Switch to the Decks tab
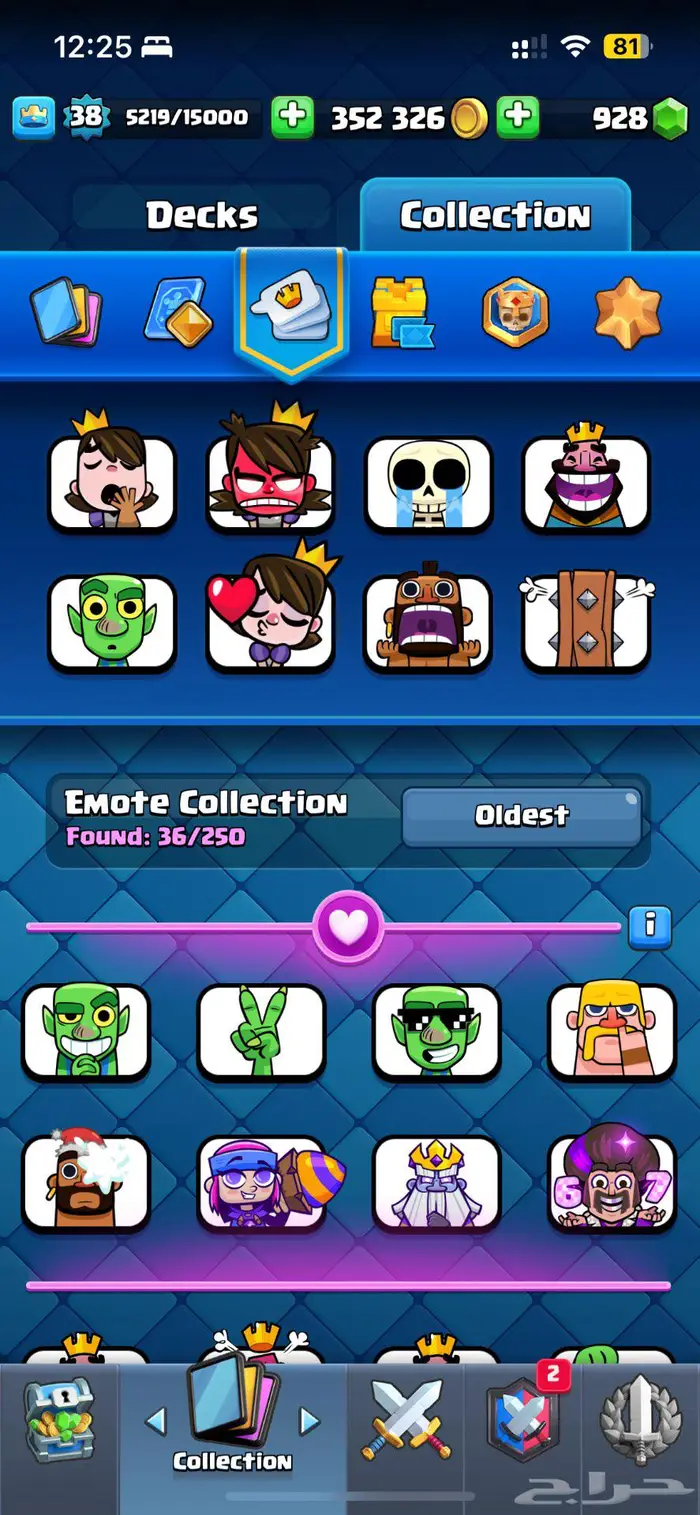The width and height of the screenshot is (700, 1515). pos(202,215)
